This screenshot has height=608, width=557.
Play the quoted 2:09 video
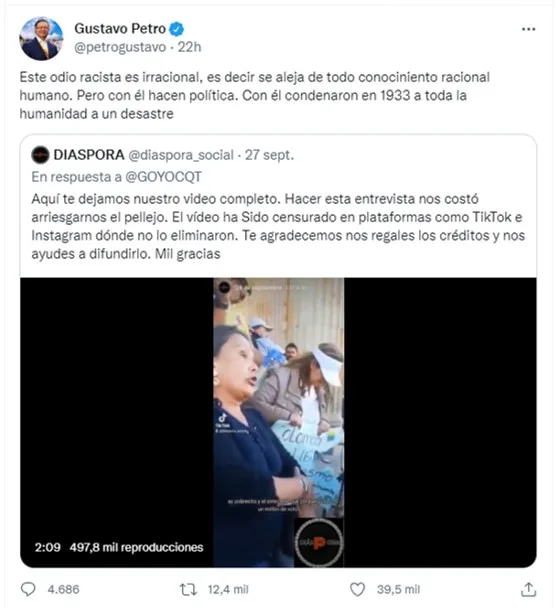click(278, 422)
